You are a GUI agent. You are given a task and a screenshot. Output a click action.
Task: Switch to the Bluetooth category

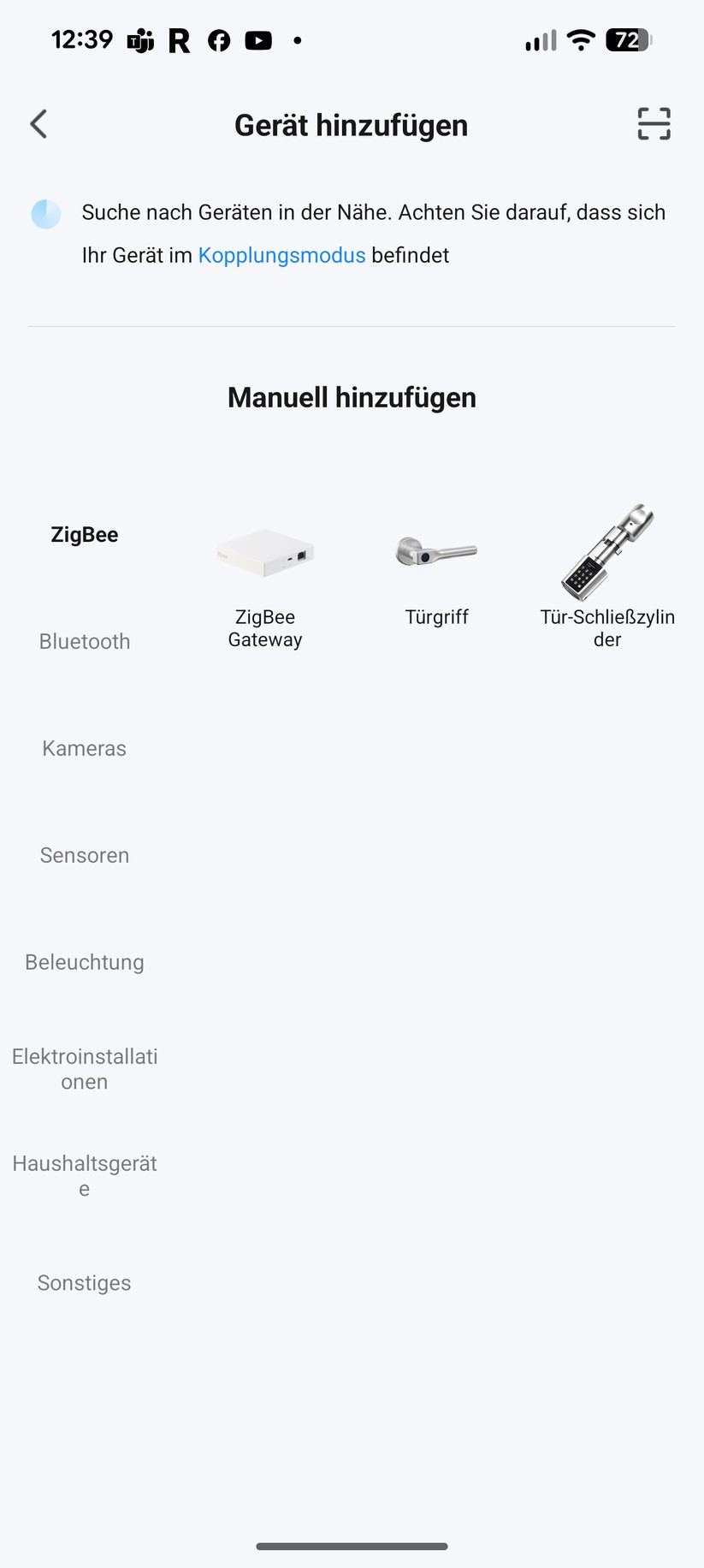pyautogui.click(x=84, y=640)
